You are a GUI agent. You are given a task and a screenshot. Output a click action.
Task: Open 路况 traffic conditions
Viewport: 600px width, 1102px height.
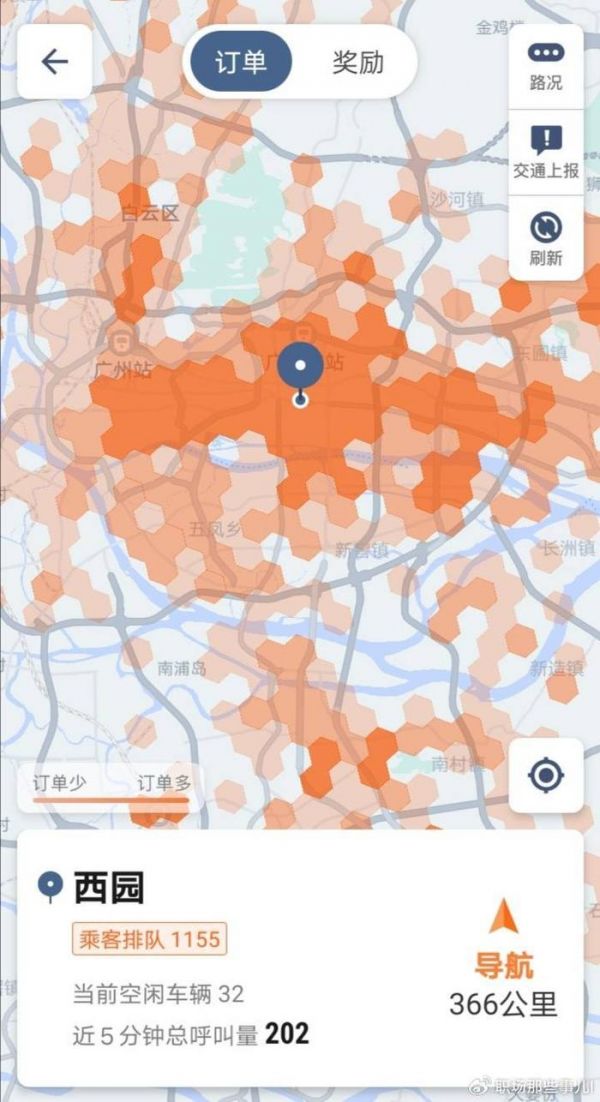coord(546,66)
